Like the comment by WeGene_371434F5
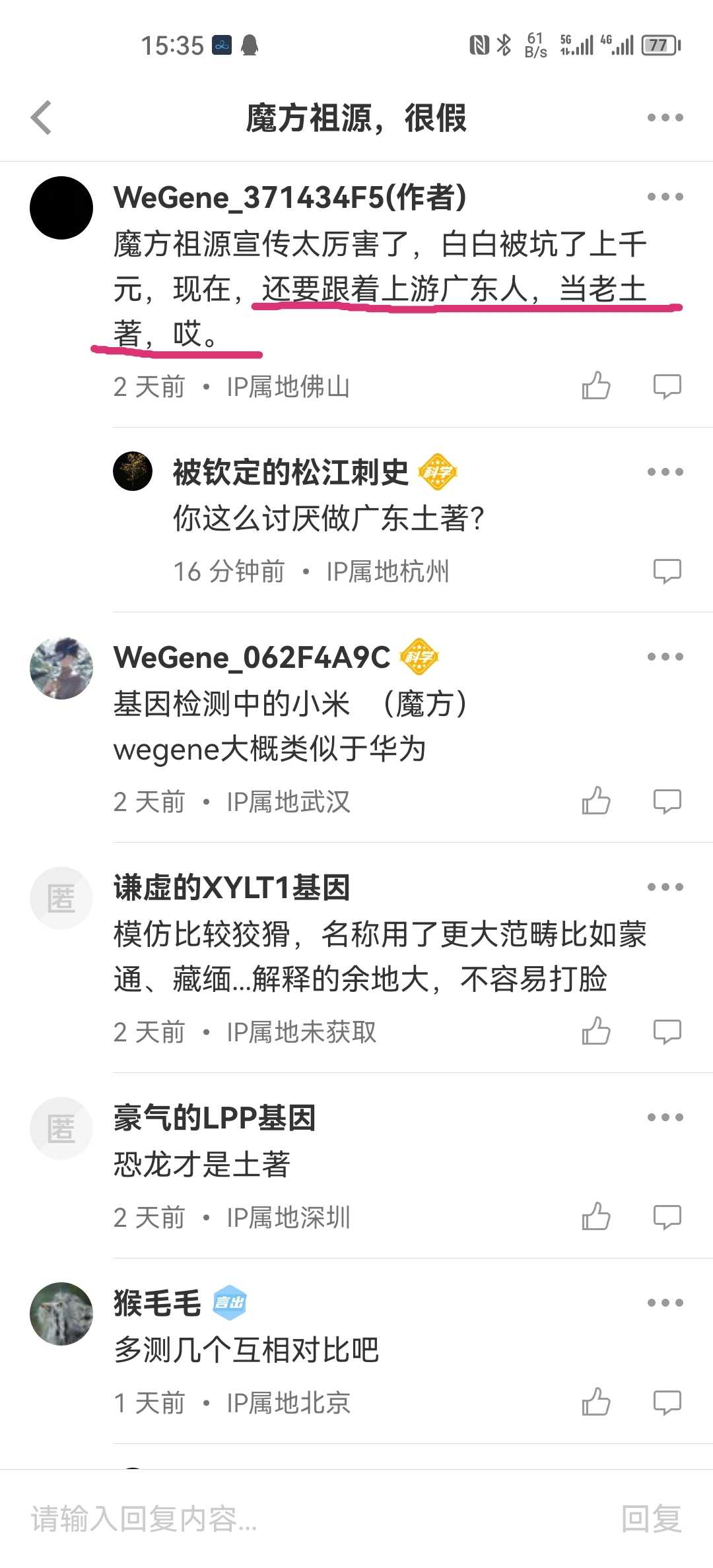 tap(596, 386)
